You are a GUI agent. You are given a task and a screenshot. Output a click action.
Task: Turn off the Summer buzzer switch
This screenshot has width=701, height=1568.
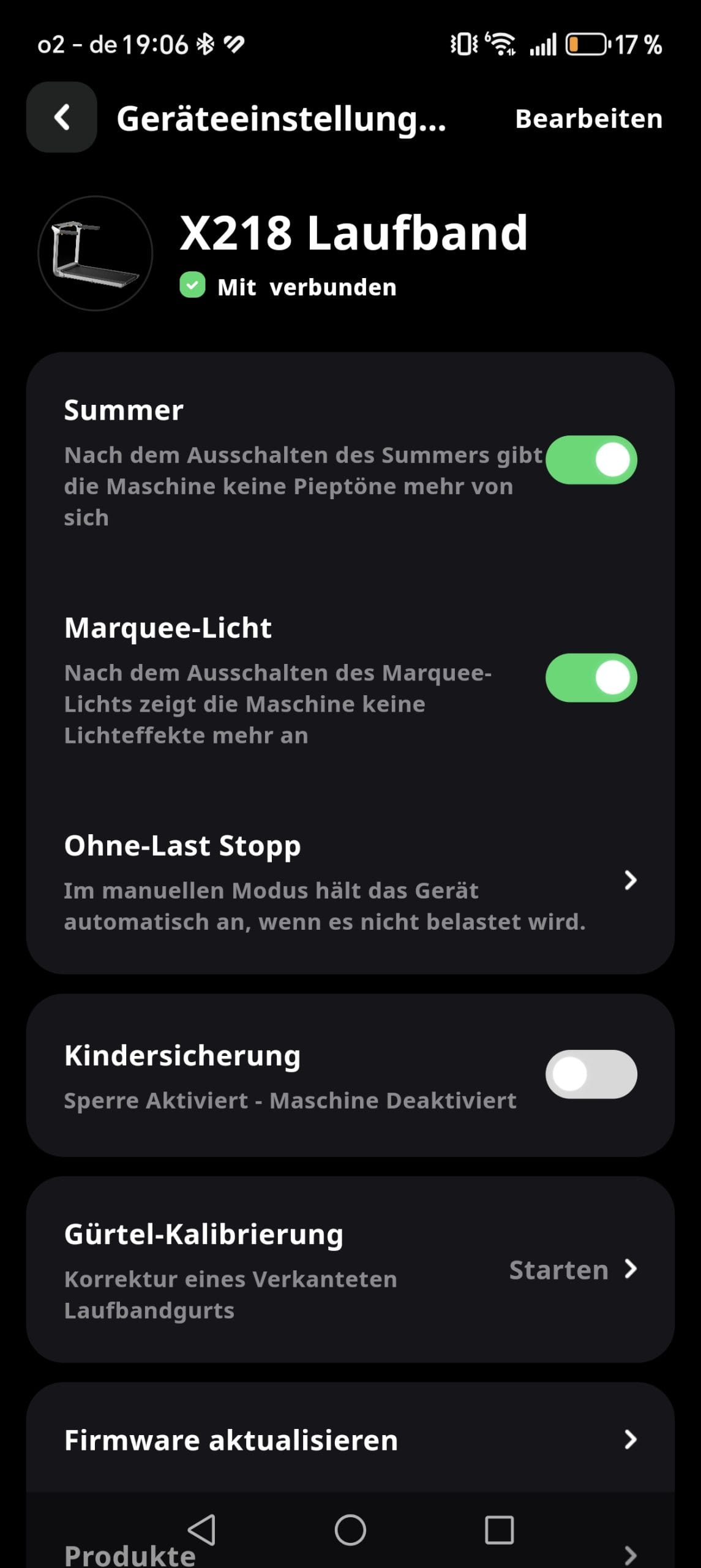[591, 460]
